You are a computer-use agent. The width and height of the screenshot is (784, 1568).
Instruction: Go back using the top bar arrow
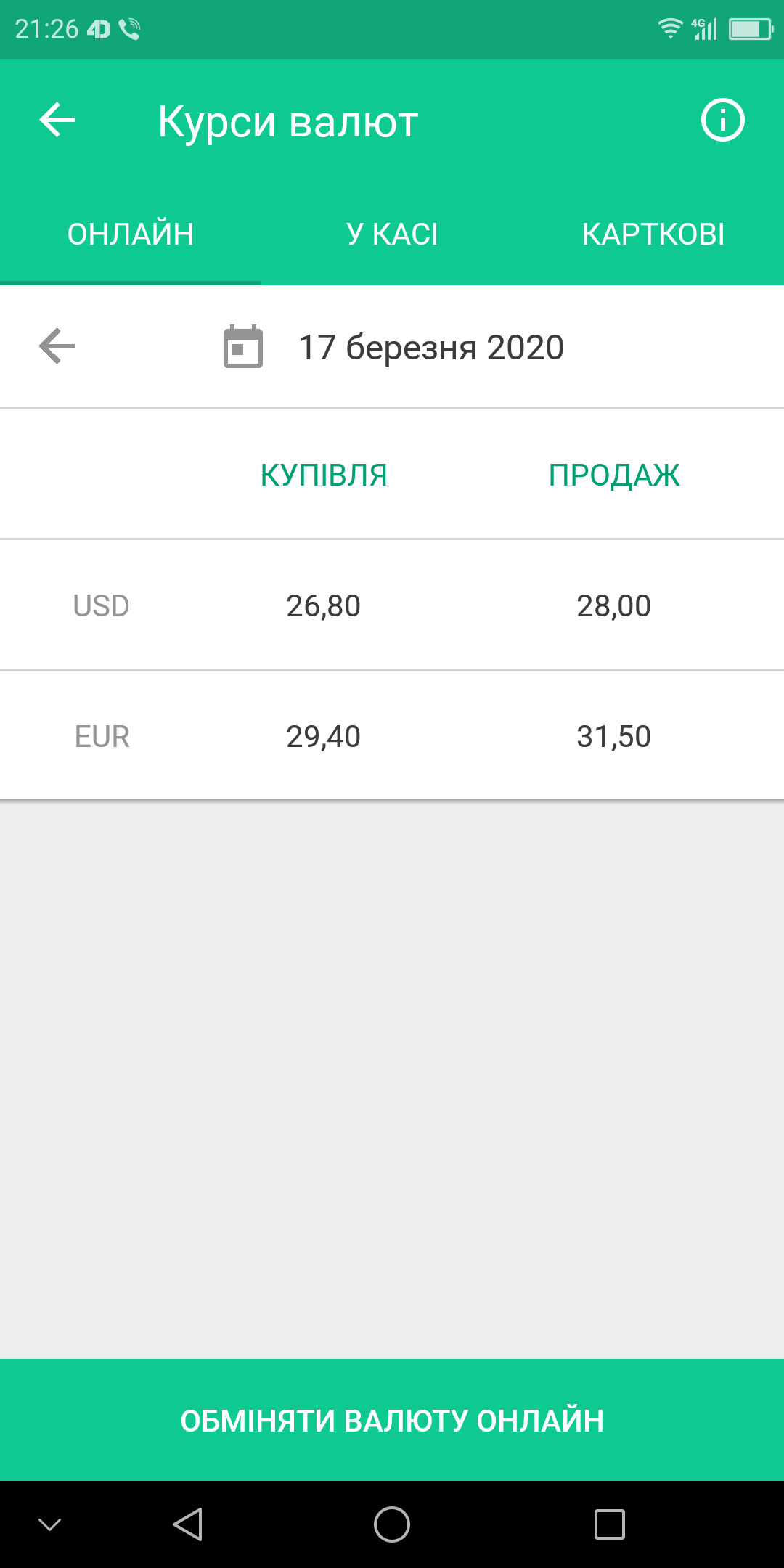57,120
